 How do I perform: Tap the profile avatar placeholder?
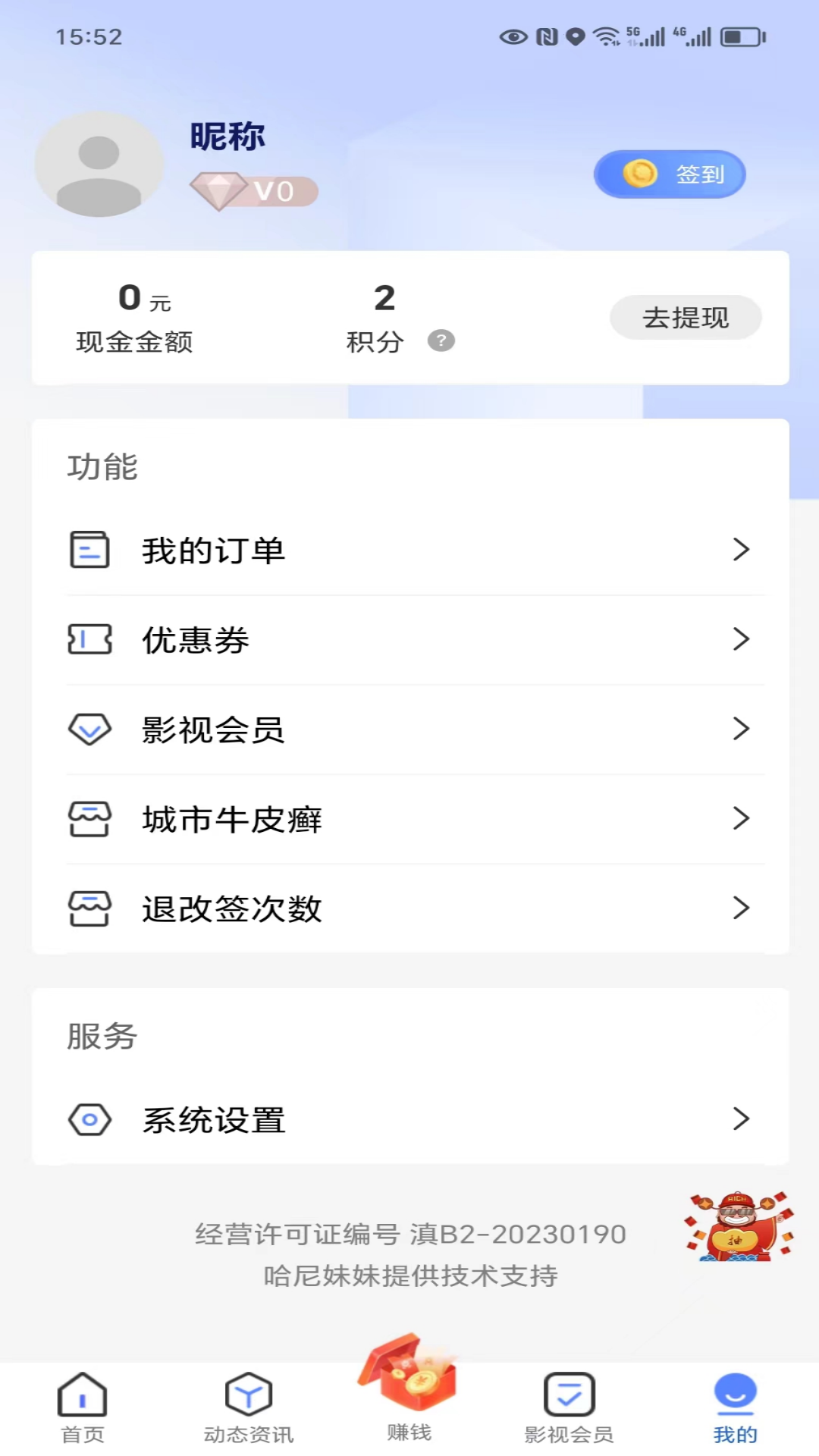[x=99, y=164]
